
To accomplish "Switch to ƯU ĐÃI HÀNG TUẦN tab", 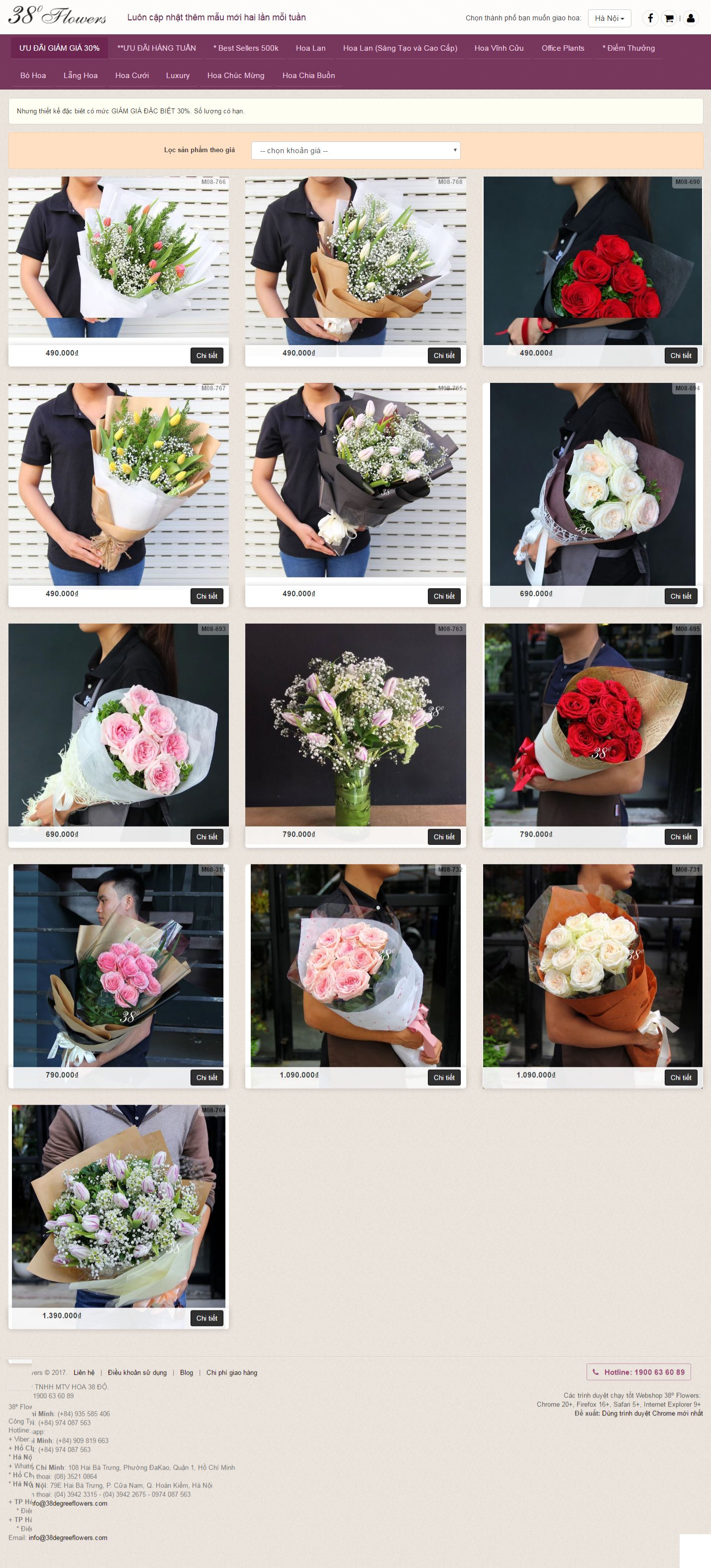I will click(x=157, y=48).
